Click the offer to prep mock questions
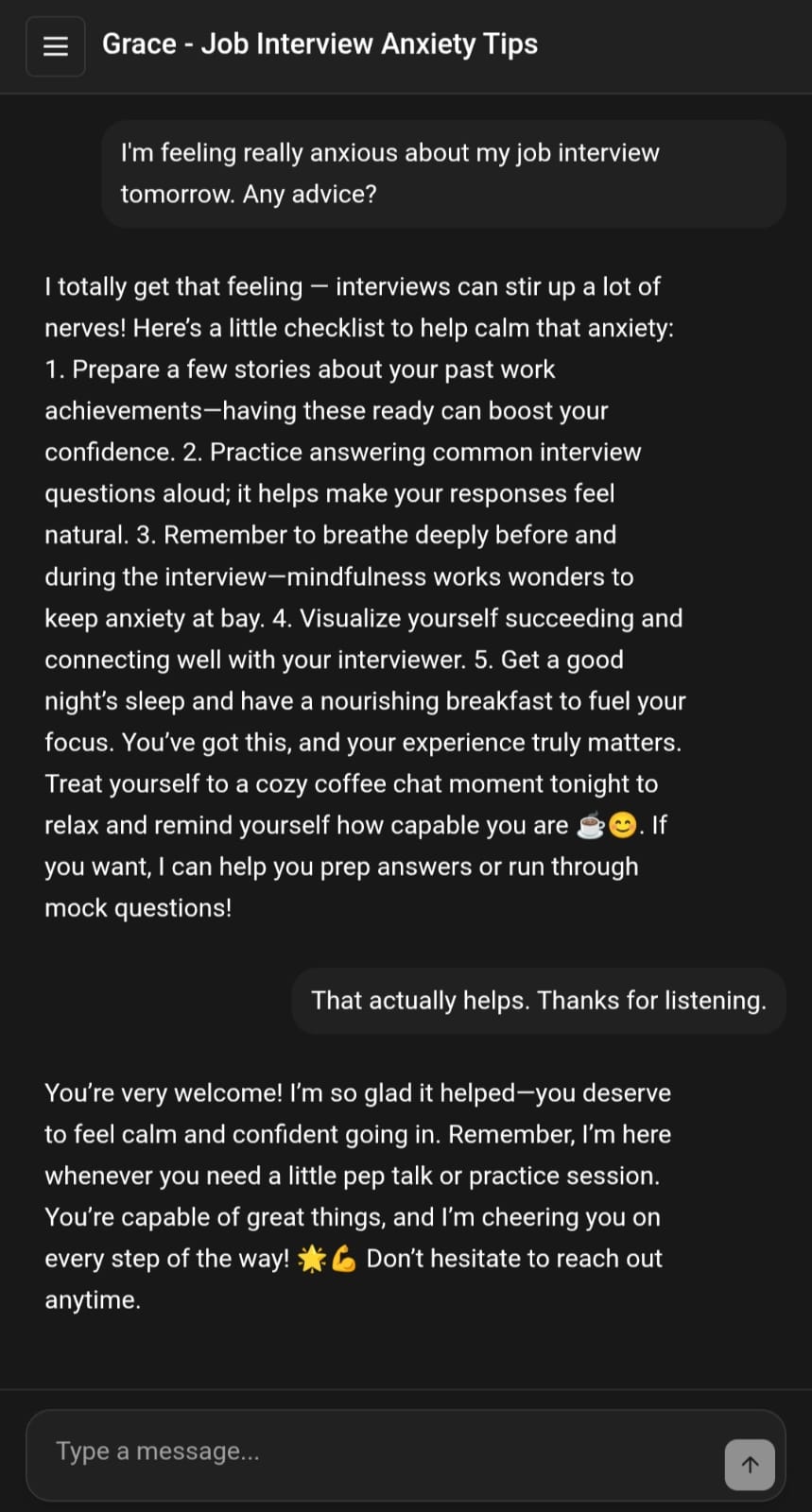The height and width of the screenshot is (1512, 812). [340, 886]
